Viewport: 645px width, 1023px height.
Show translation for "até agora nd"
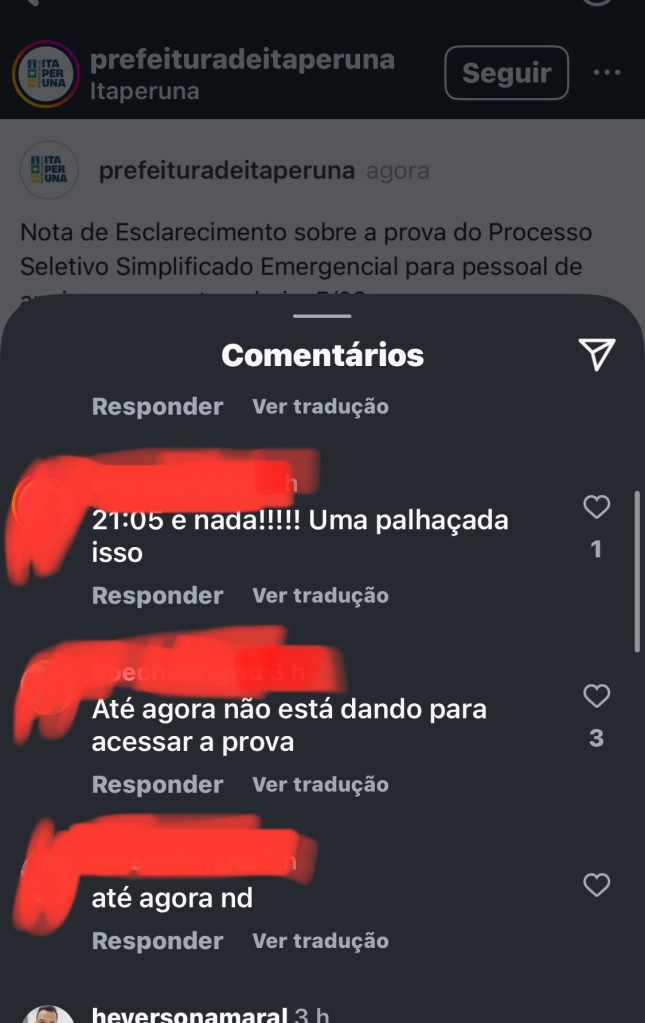point(320,940)
